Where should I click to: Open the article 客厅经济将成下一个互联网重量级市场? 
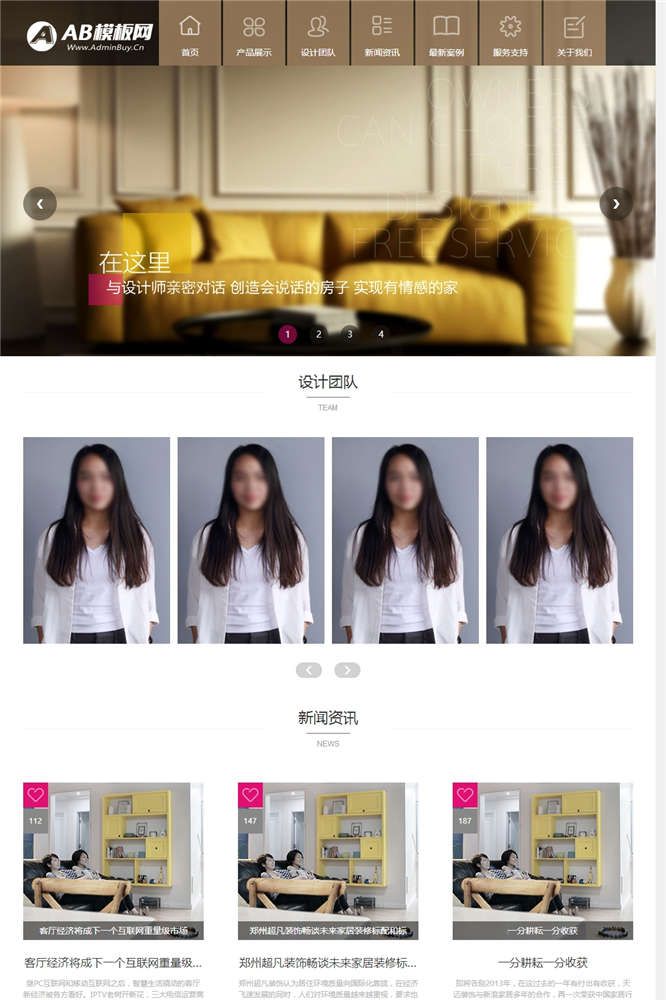[x=113, y=964]
